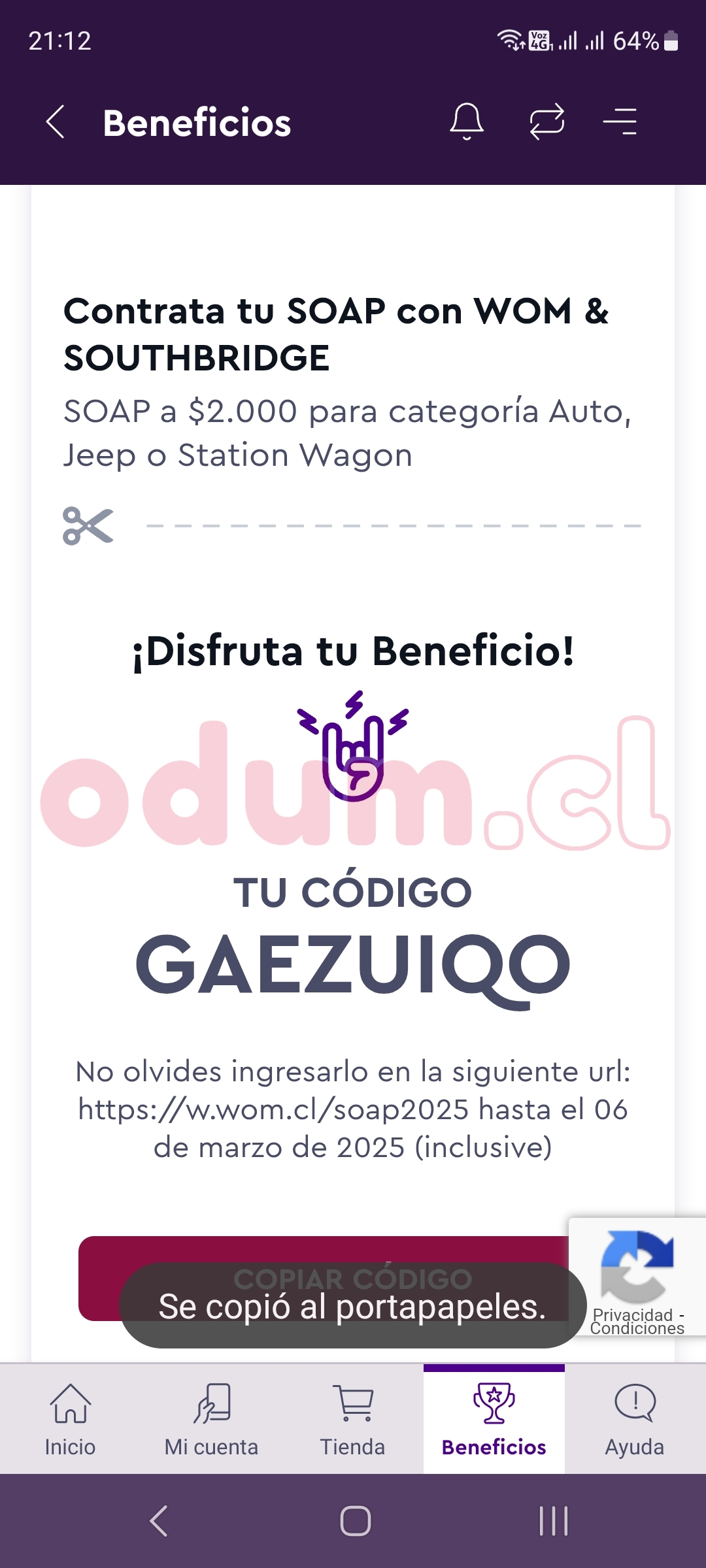Open the hamburger menu
706x1568 pixels.
(x=620, y=122)
